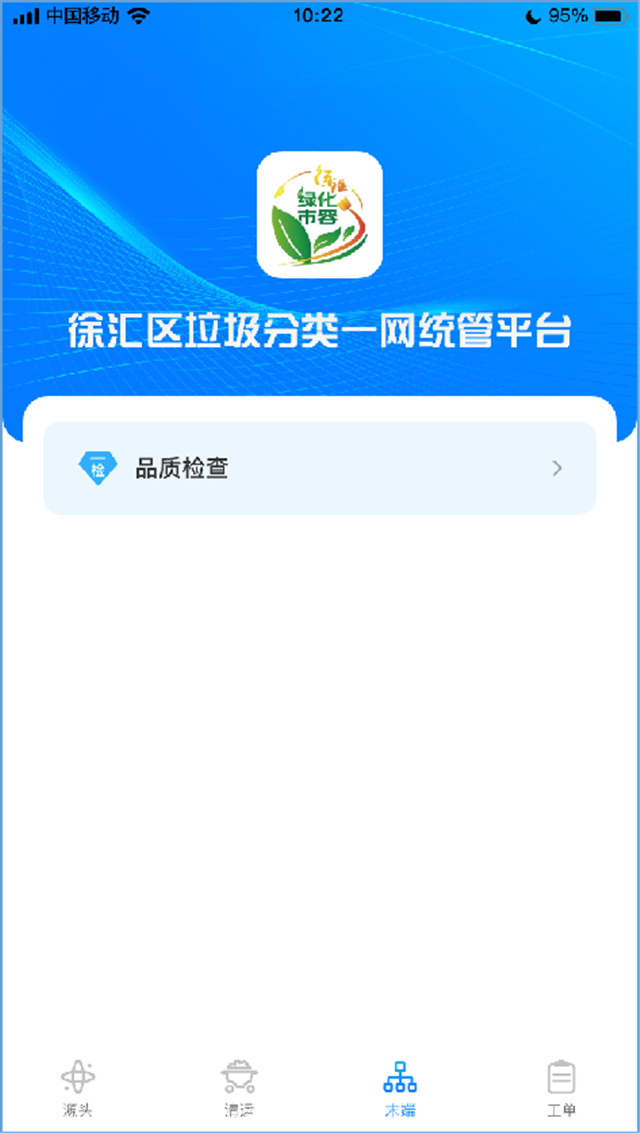Go to the 工单 tab

point(561,1088)
